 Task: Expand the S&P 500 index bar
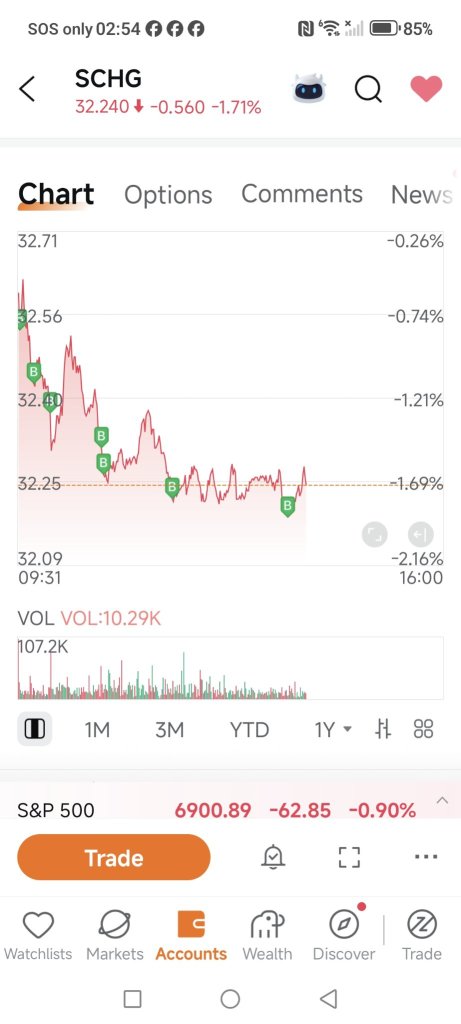click(x=442, y=800)
